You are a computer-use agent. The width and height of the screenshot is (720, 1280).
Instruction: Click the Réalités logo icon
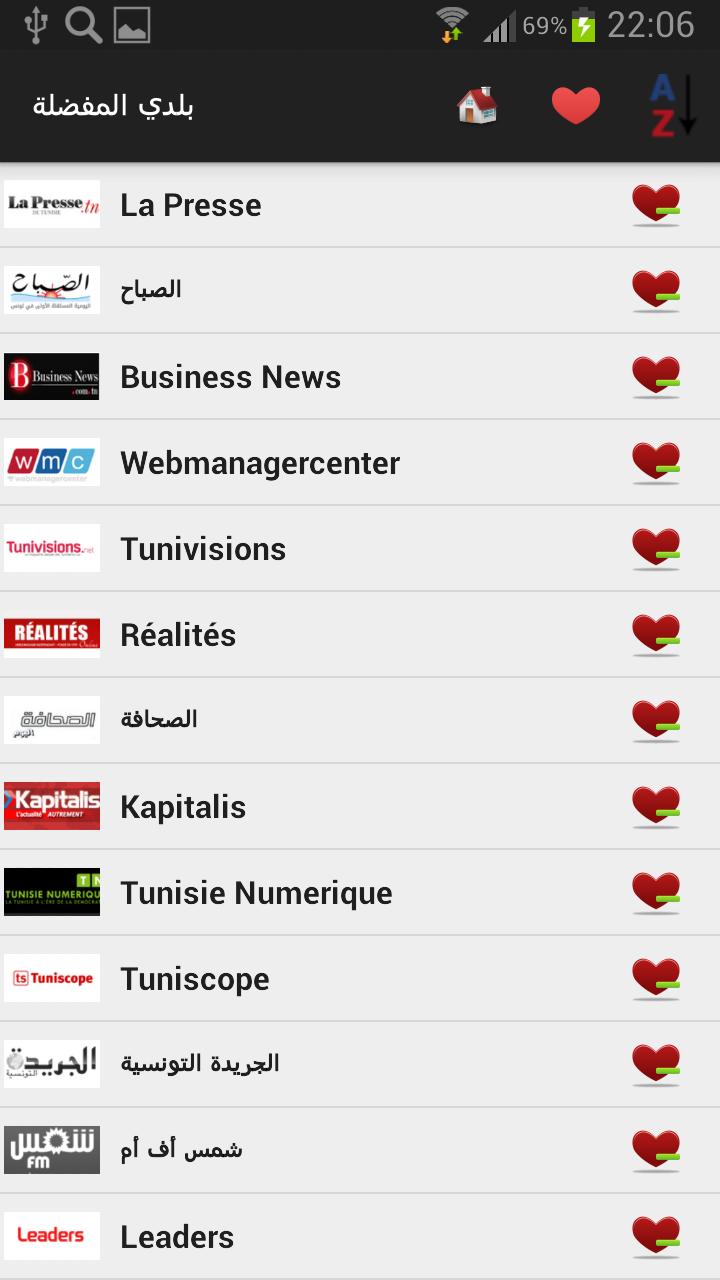point(52,635)
